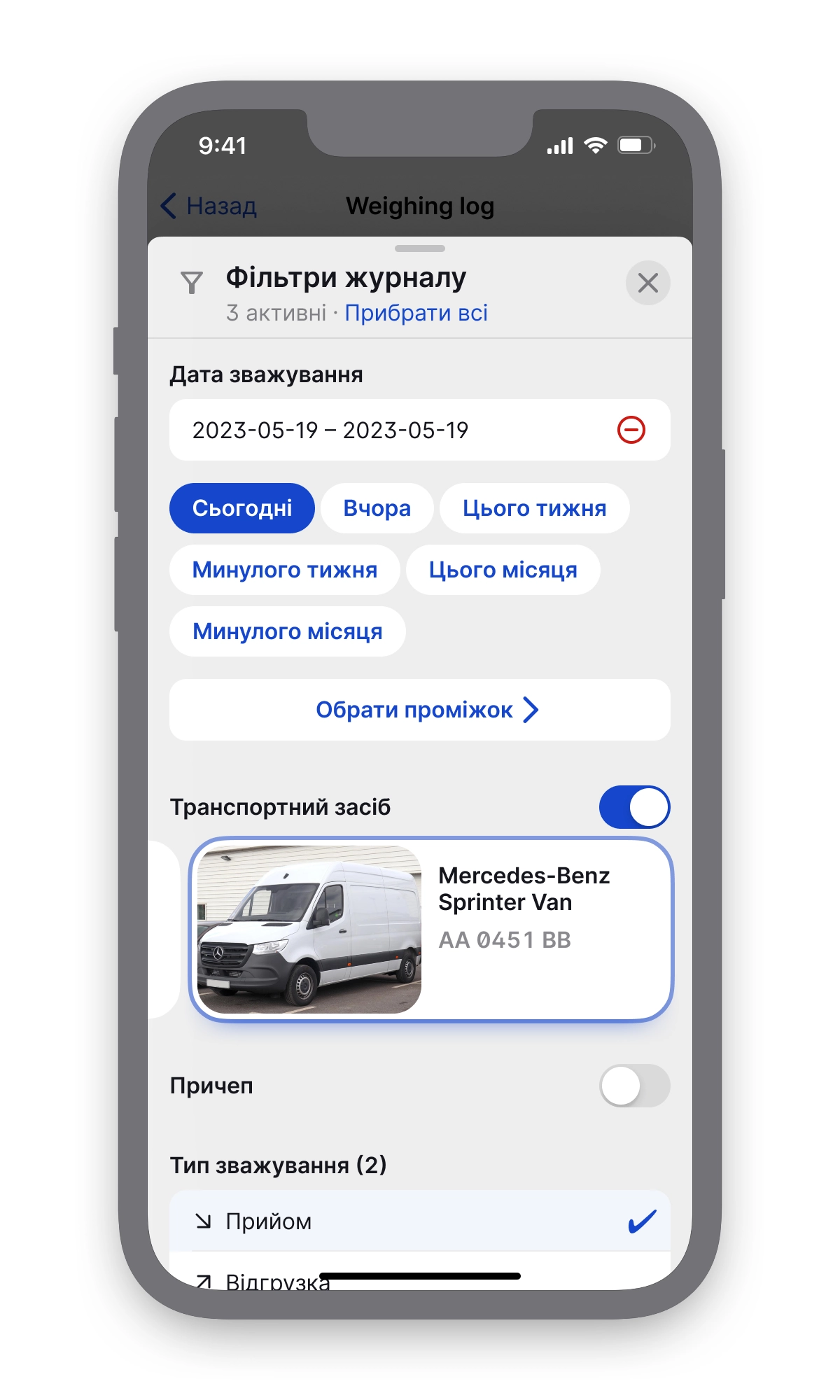This screenshot has height=1400, width=840.
Task: Disable the Транспортний засіб toggle
Action: click(x=634, y=807)
